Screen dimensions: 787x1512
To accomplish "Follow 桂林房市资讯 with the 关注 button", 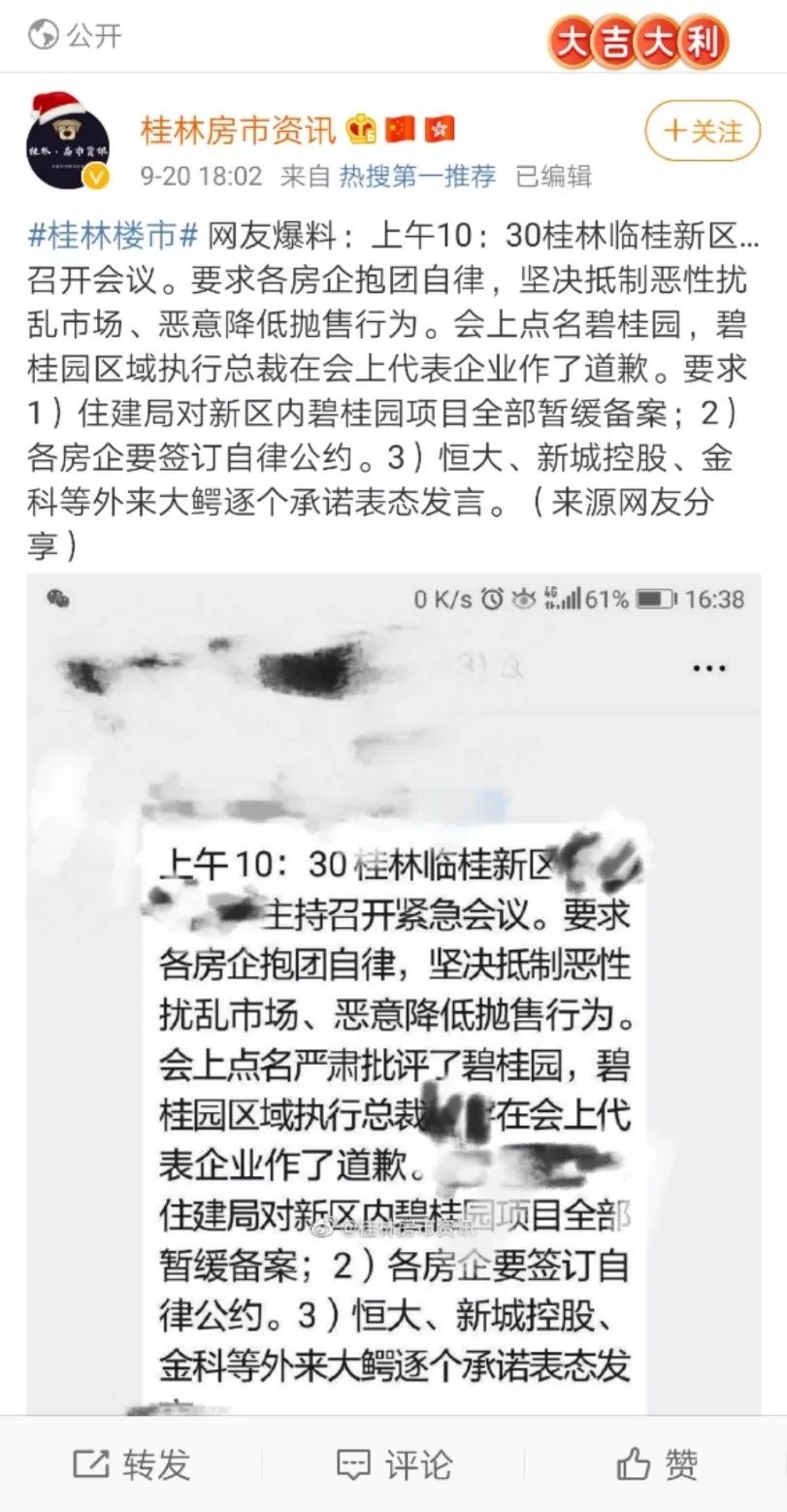I will click(703, 131).
